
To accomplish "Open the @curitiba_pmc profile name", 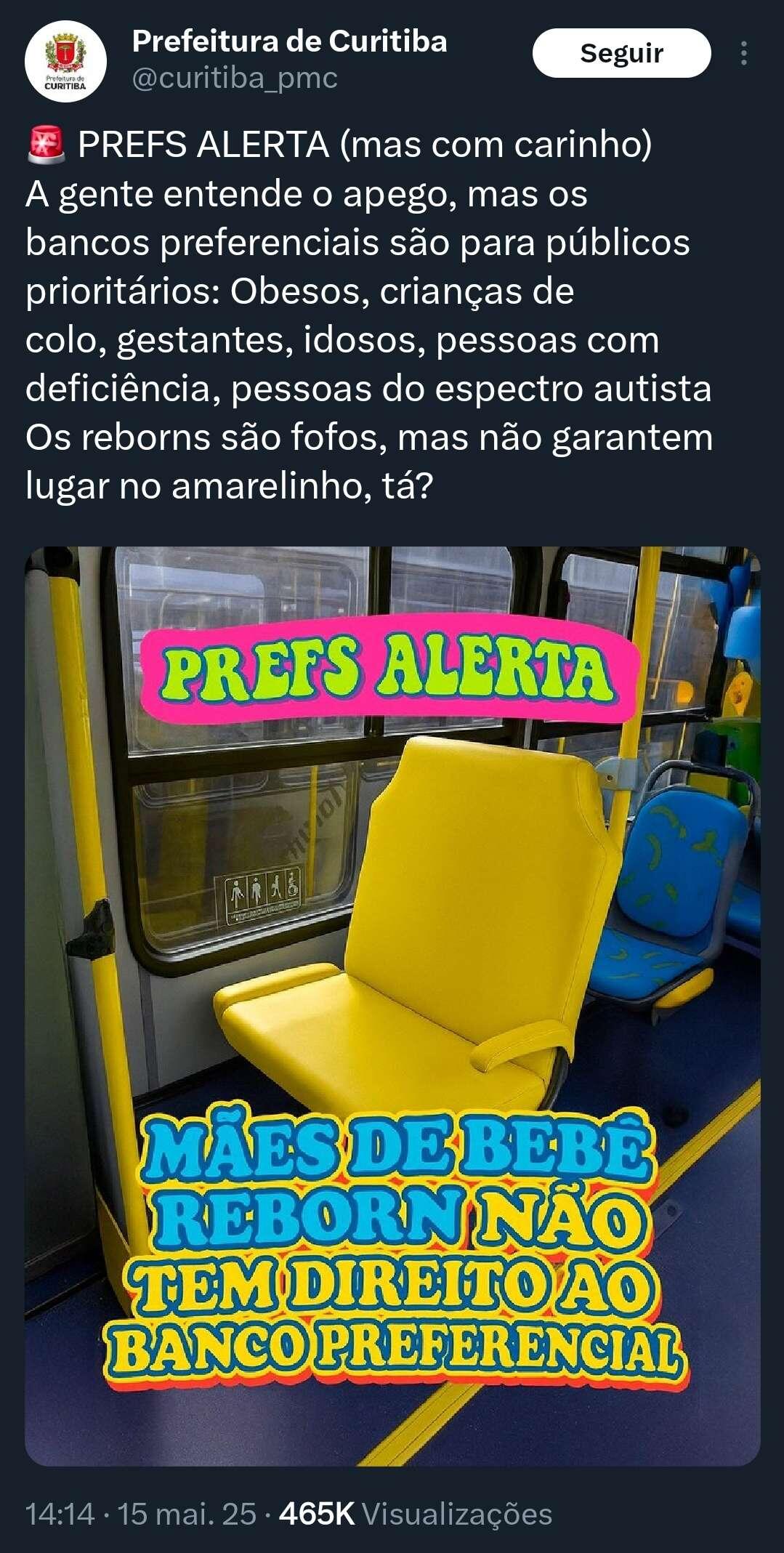I will point(235,78).
